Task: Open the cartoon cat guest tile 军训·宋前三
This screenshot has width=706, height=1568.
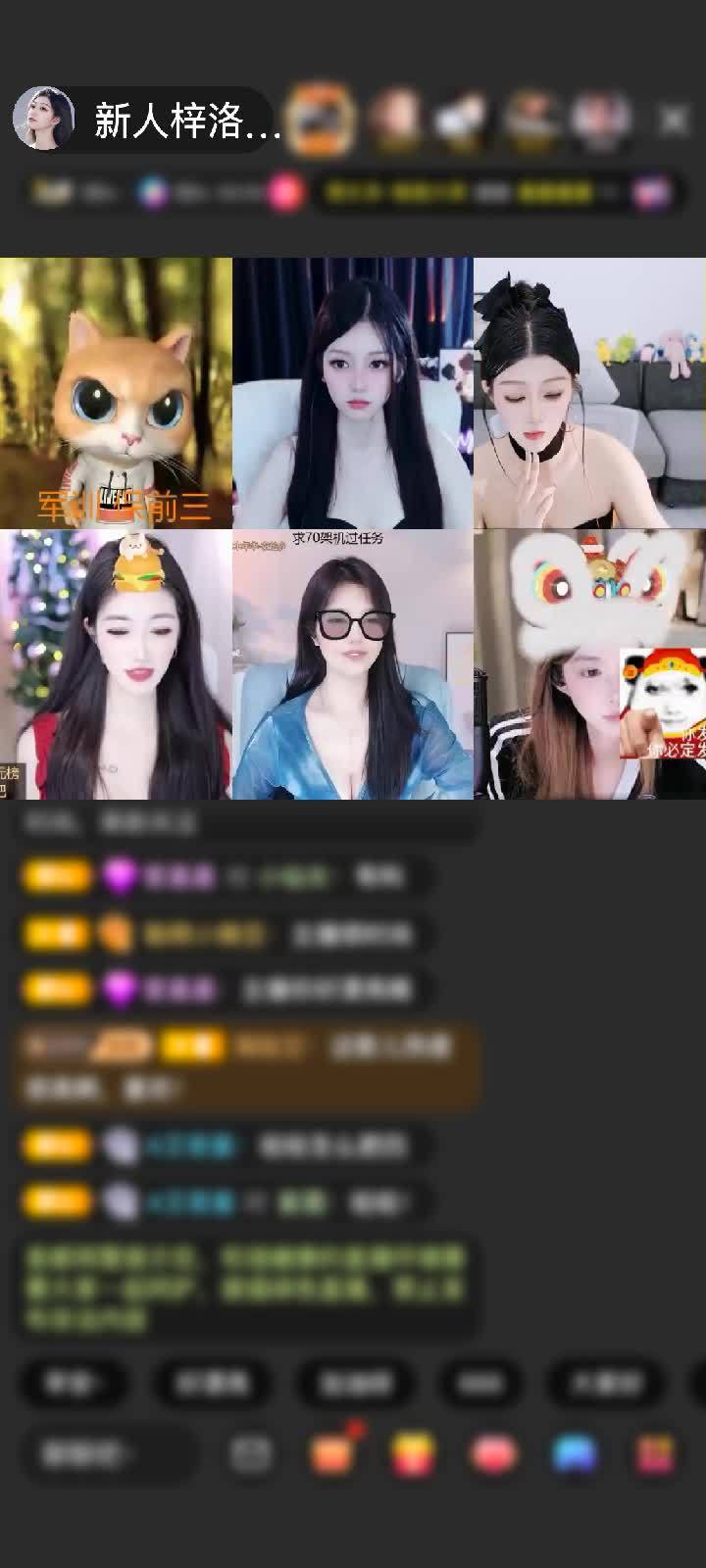Action: pos(116,392)
